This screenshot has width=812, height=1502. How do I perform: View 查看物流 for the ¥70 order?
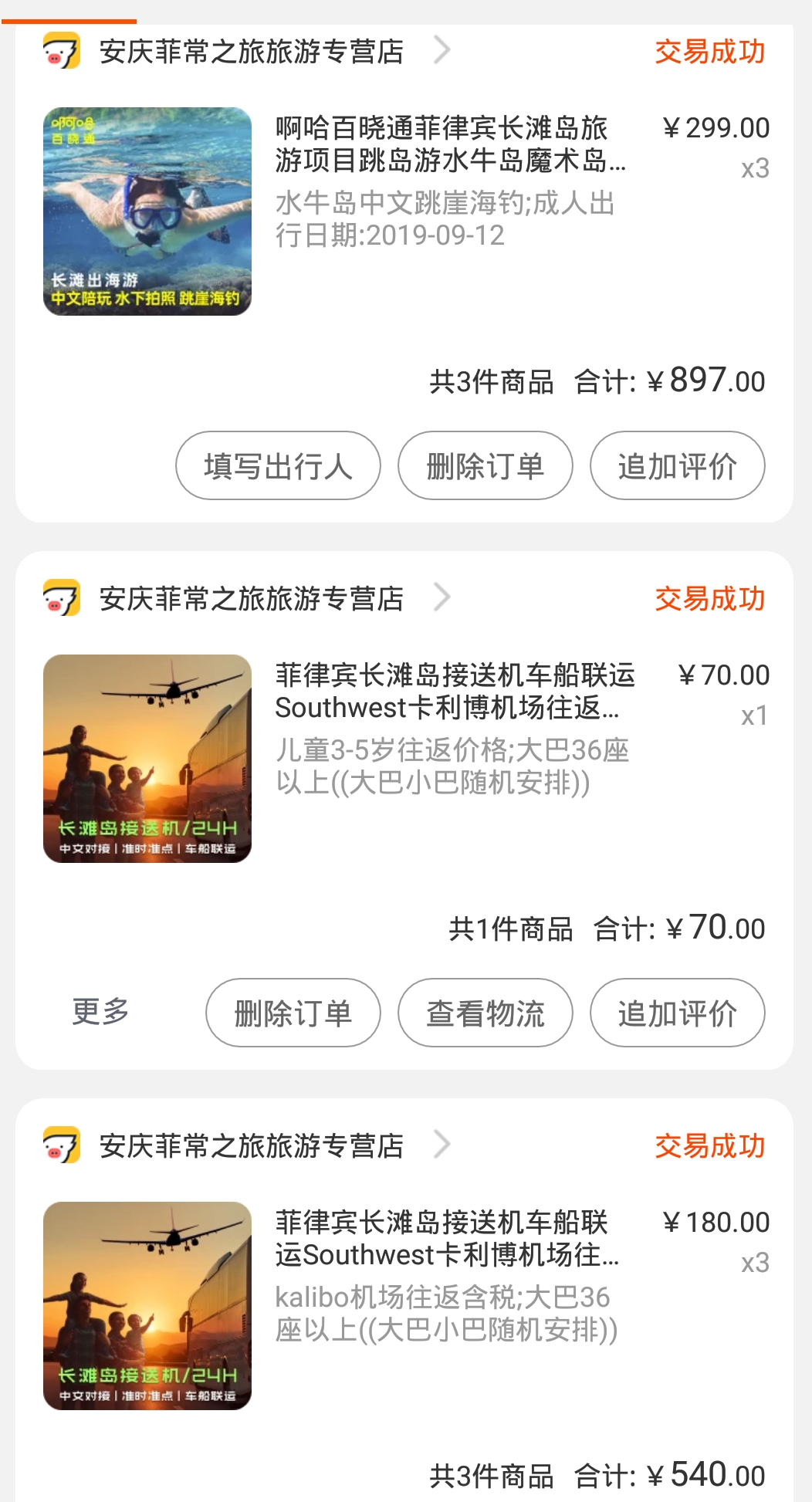485,1013
